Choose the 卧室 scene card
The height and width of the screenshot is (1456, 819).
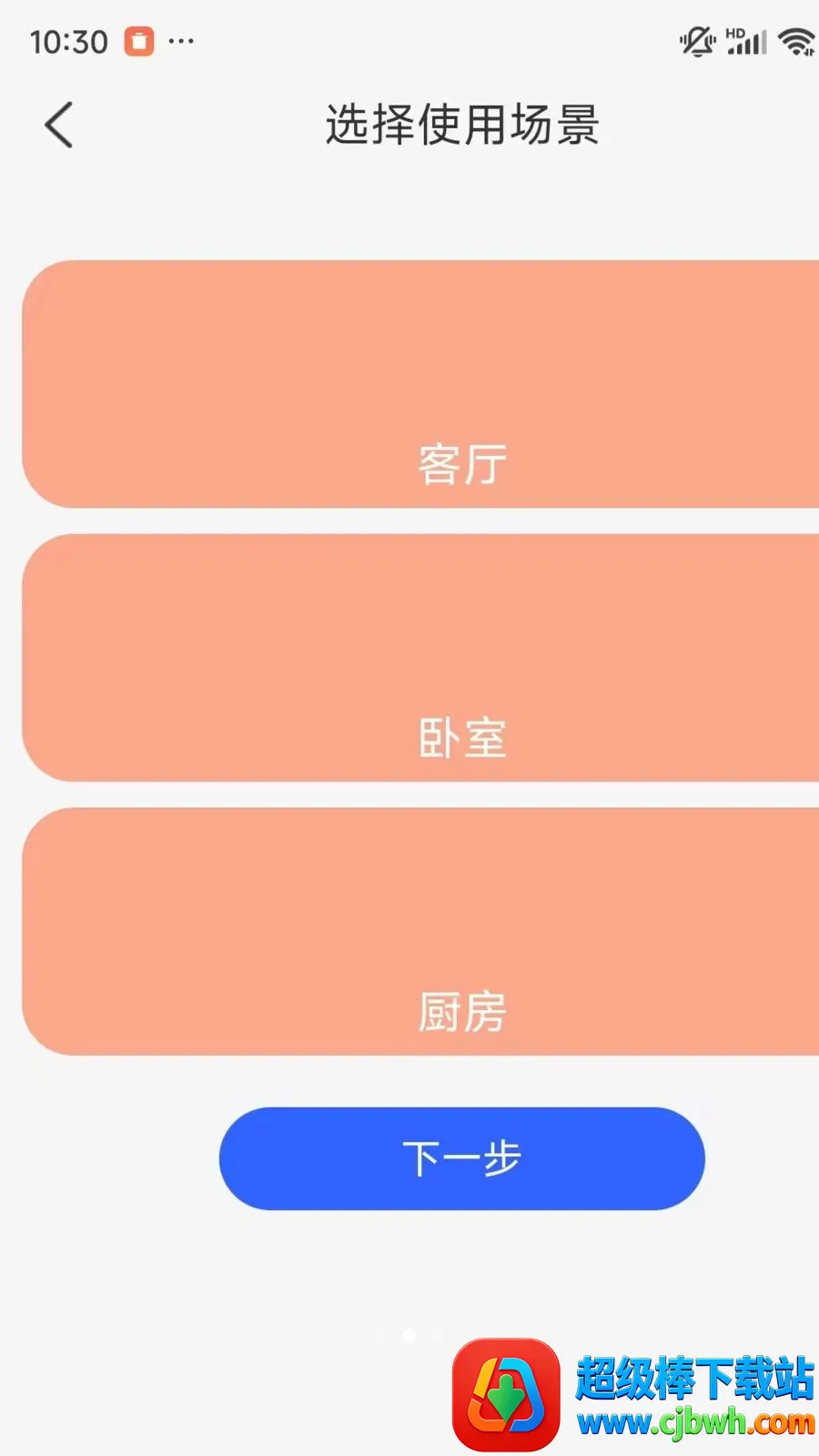(x=420, y=658)
